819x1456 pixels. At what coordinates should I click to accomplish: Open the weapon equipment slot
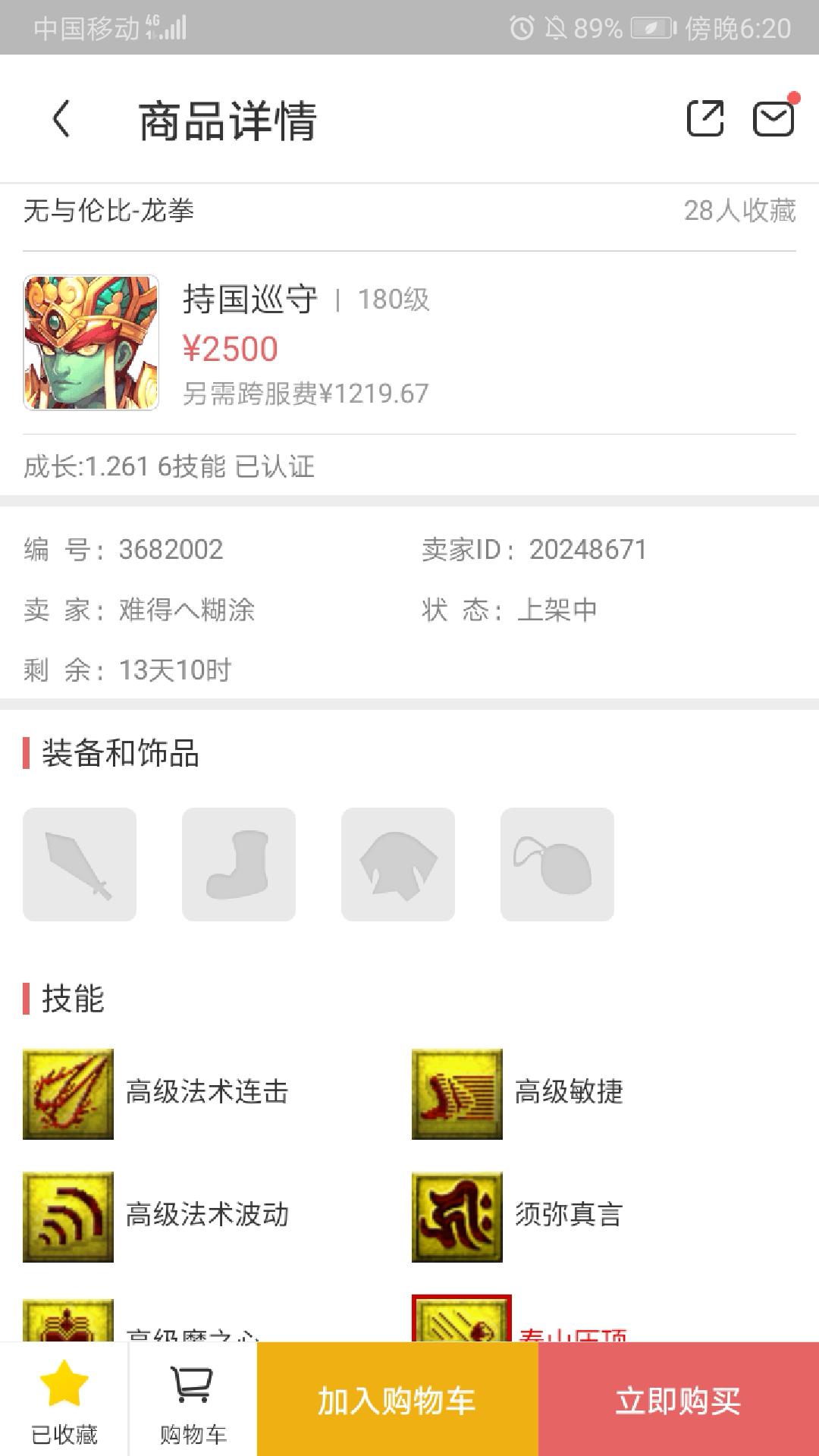click(x=80, y=864)
